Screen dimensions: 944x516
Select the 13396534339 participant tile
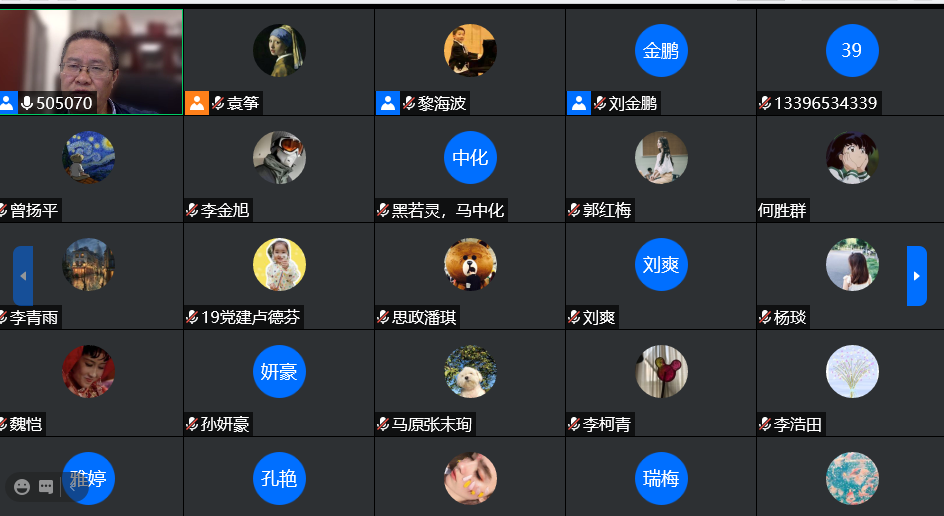(x=851, y=62)
